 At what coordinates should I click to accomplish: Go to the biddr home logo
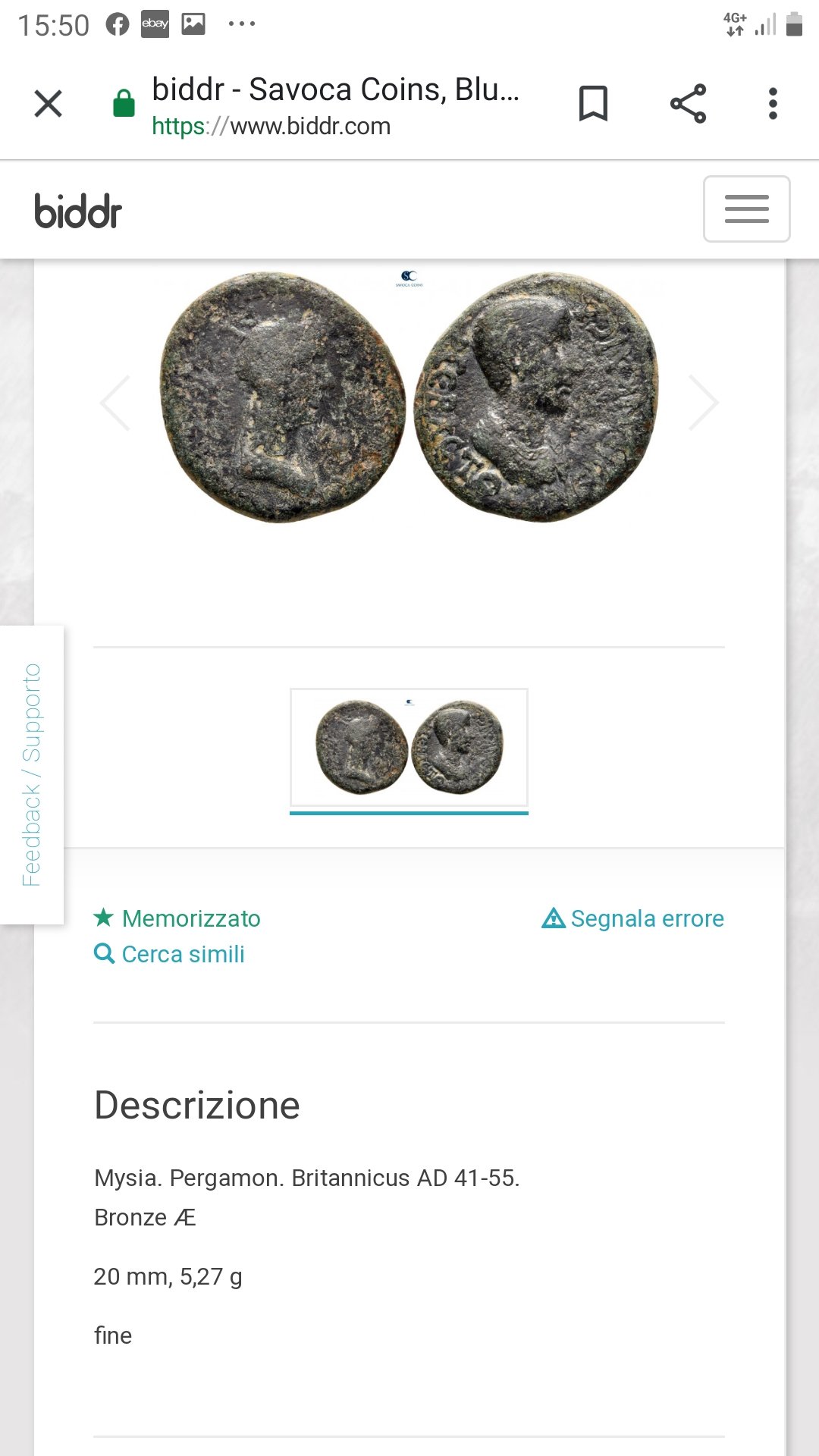point(78,212)
